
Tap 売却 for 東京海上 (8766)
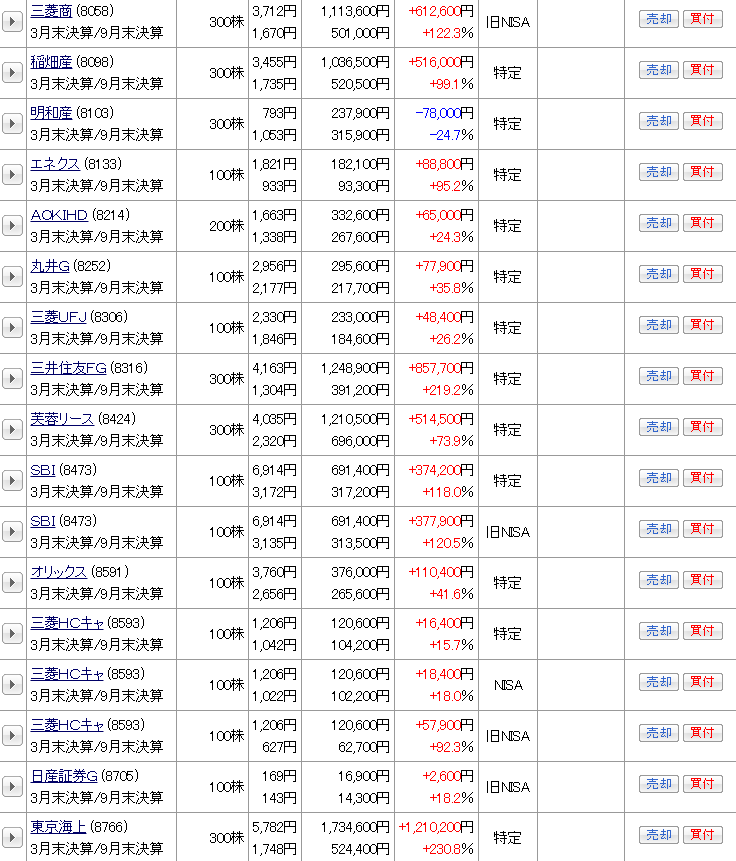pos(658,835)
